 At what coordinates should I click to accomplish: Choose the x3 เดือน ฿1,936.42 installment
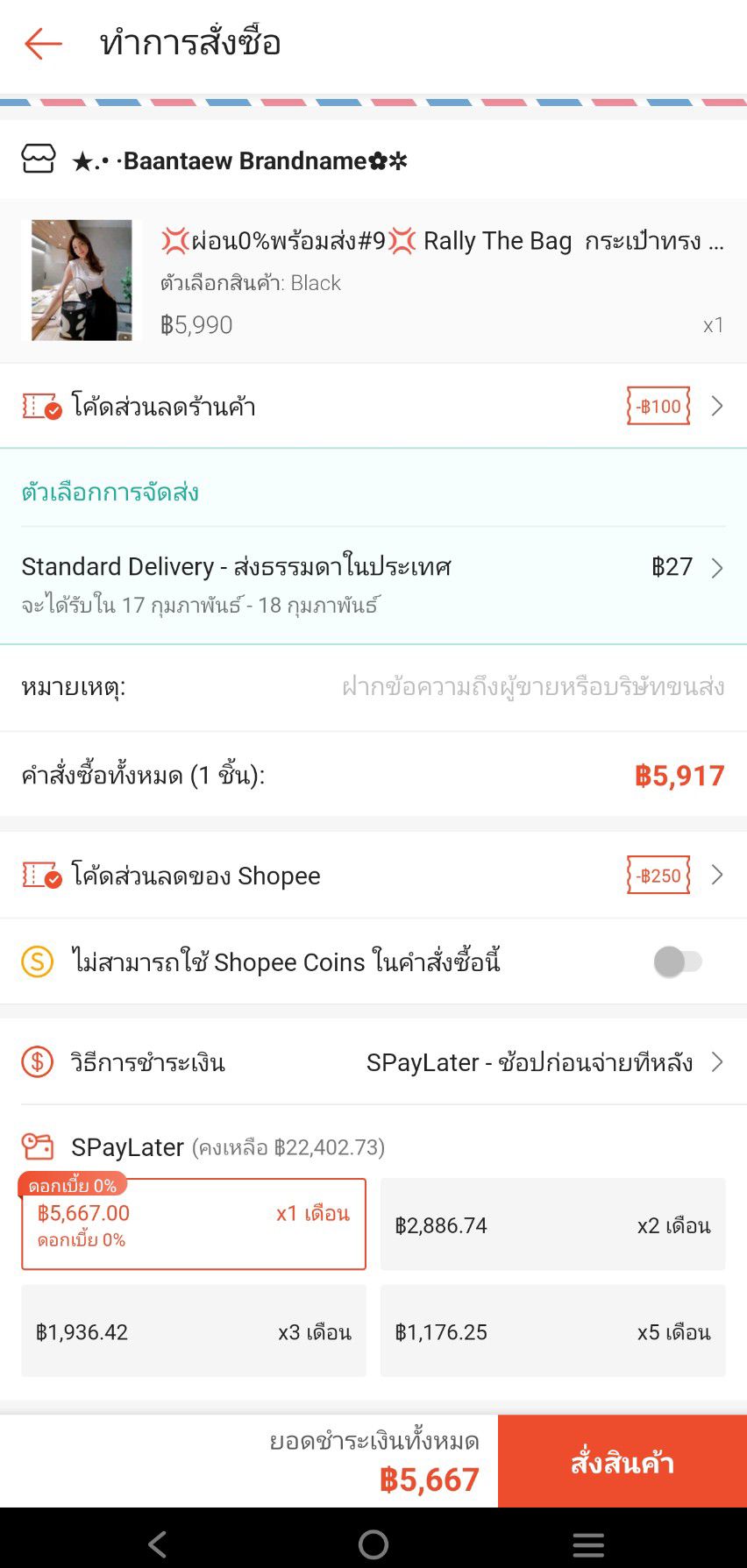[194, 1331]
